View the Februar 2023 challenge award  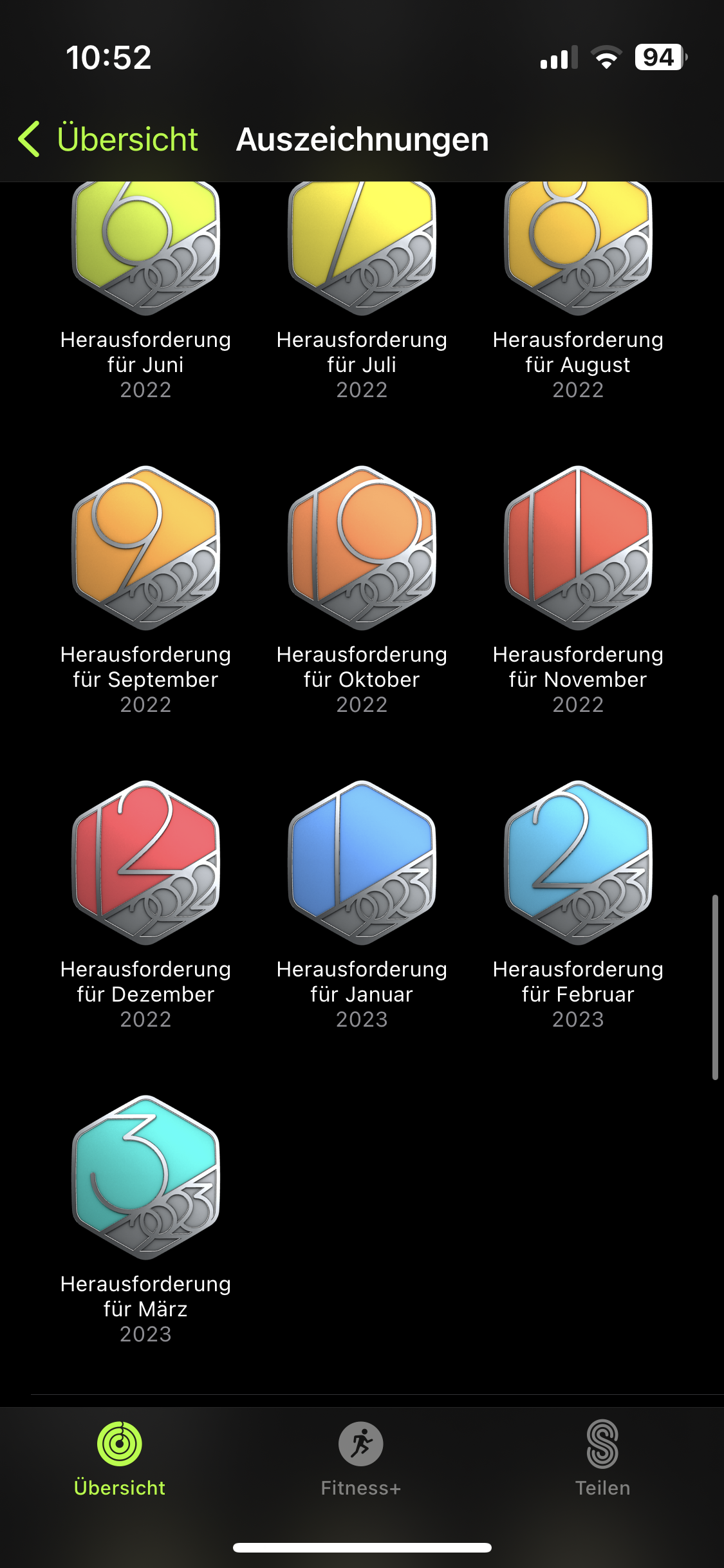click(578, 863)
